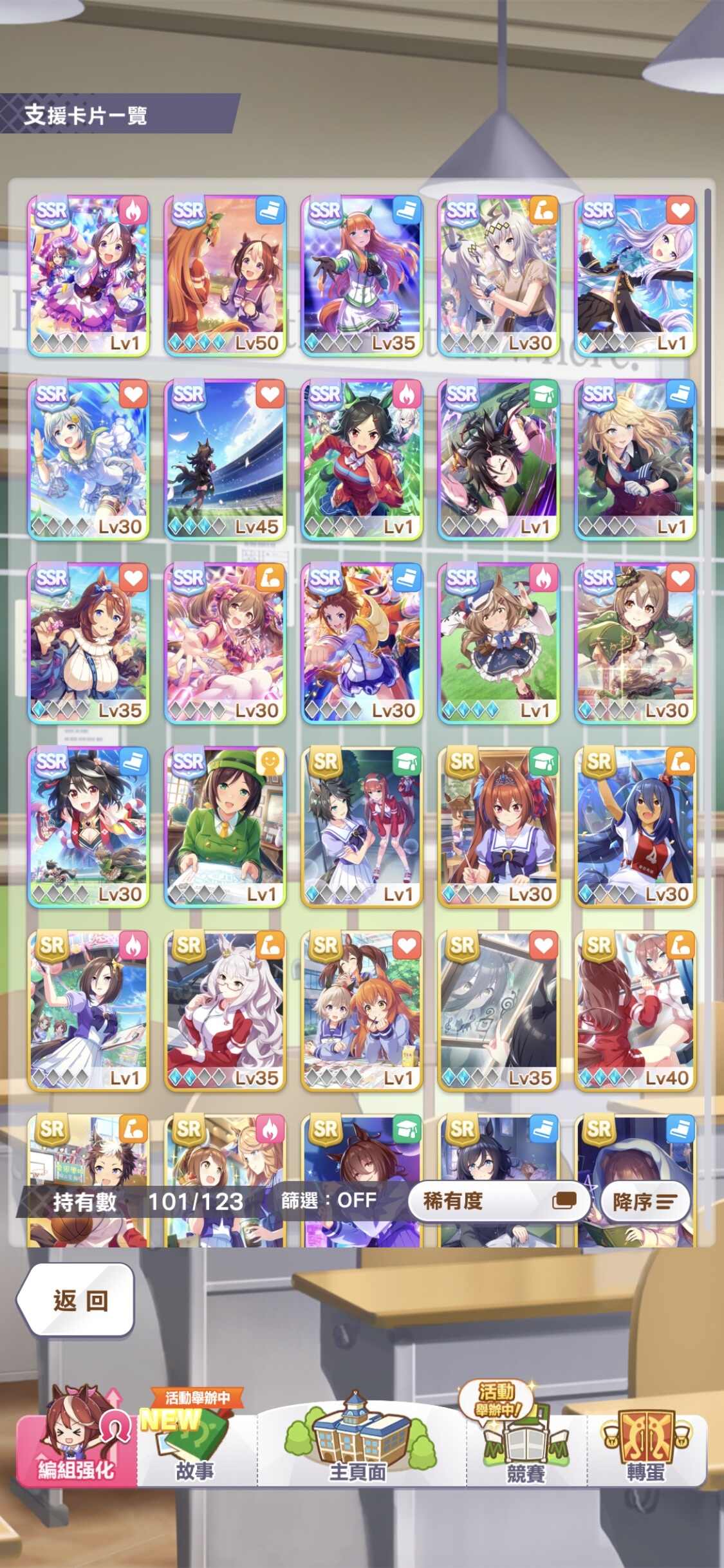The width and height of the screenshot is (724, 1568).
Task: Open the SSR card at Lv50
Action: [x=225, y=276]
